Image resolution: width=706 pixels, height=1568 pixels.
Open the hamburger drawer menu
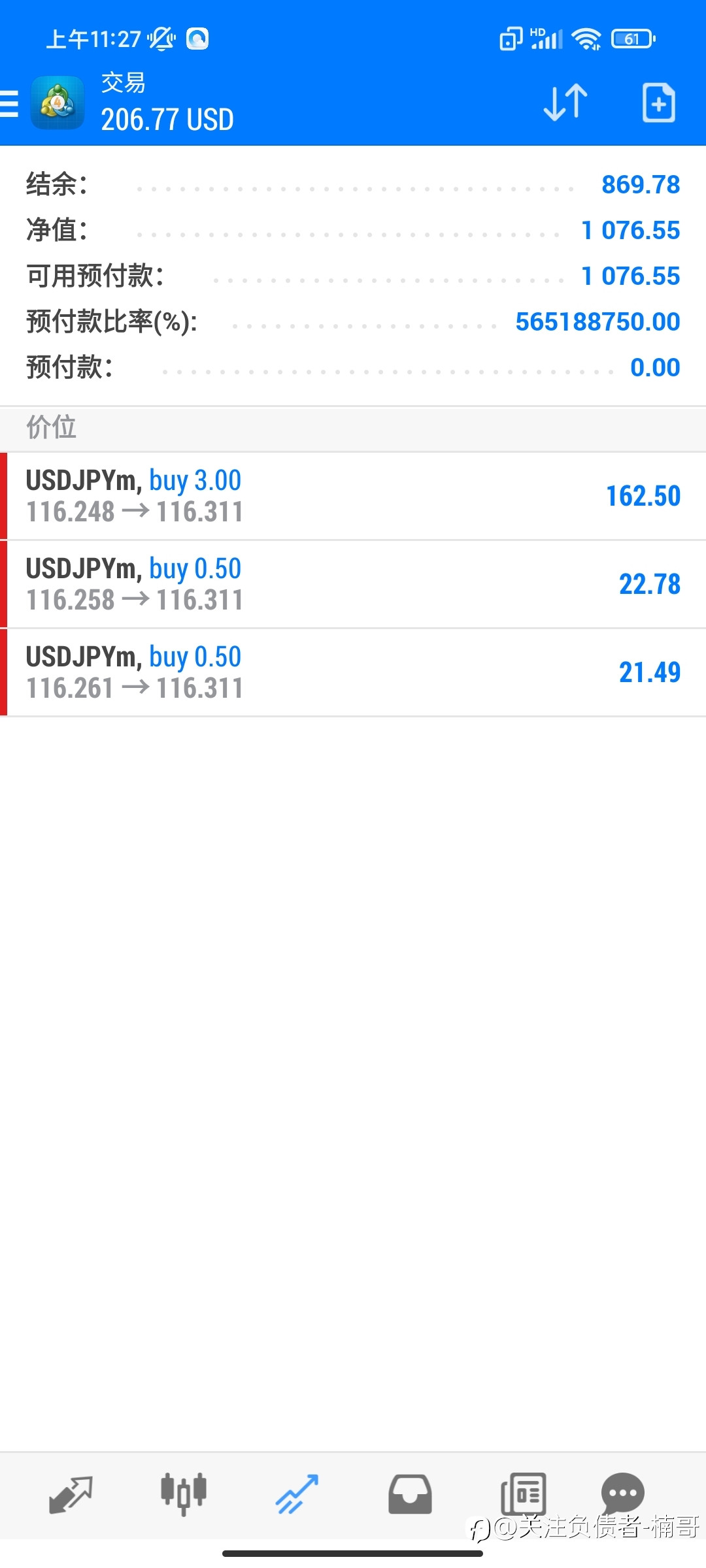(9, 104)
